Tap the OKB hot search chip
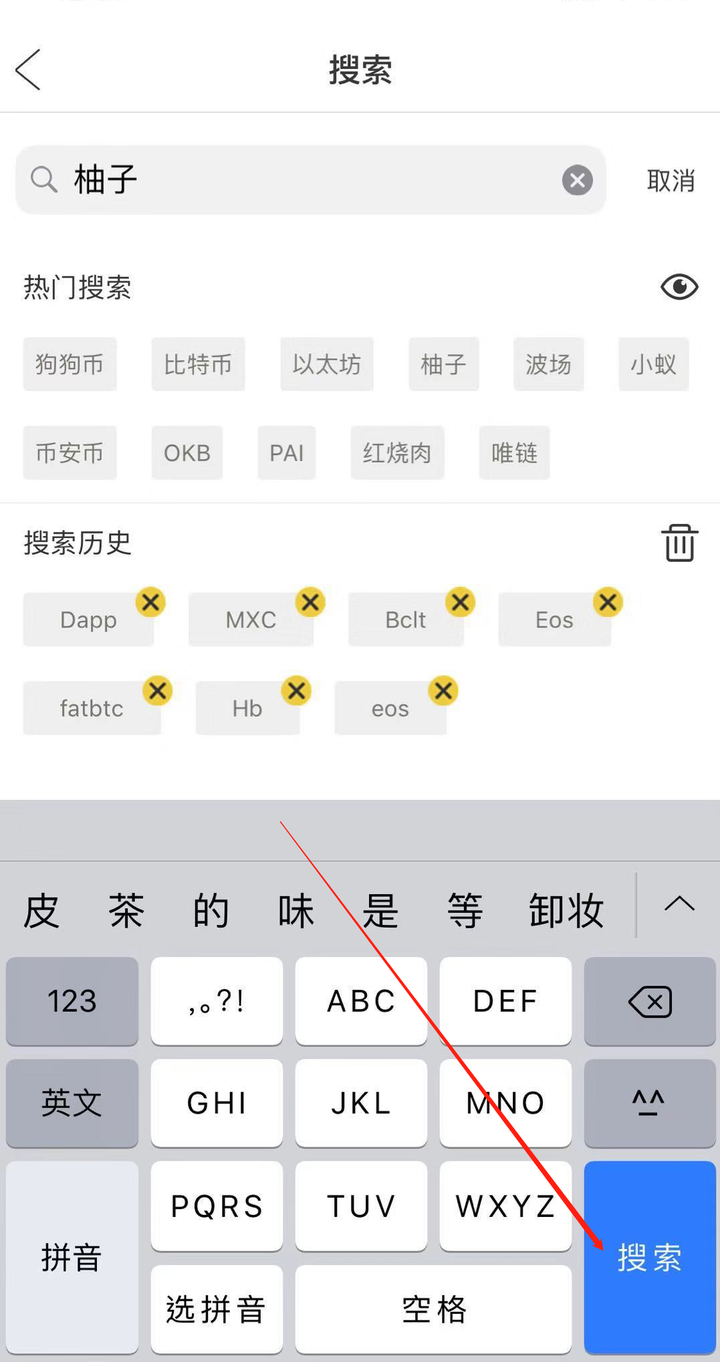The height and width of the screenshot is (1362, 720). (187, 452)
